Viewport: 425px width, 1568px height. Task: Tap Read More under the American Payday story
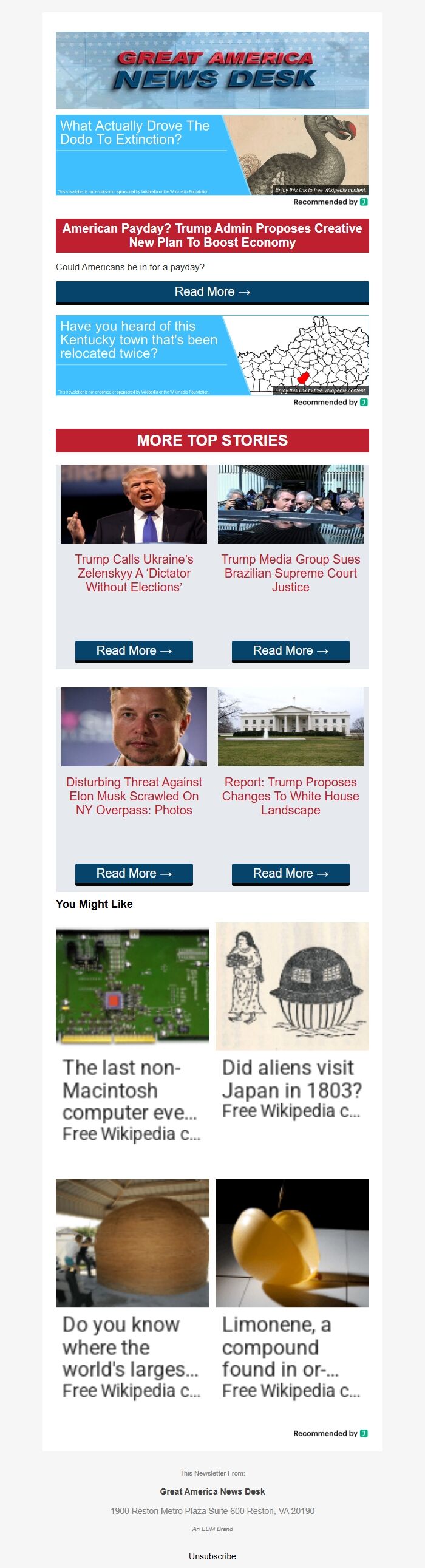tap(212, 292)
